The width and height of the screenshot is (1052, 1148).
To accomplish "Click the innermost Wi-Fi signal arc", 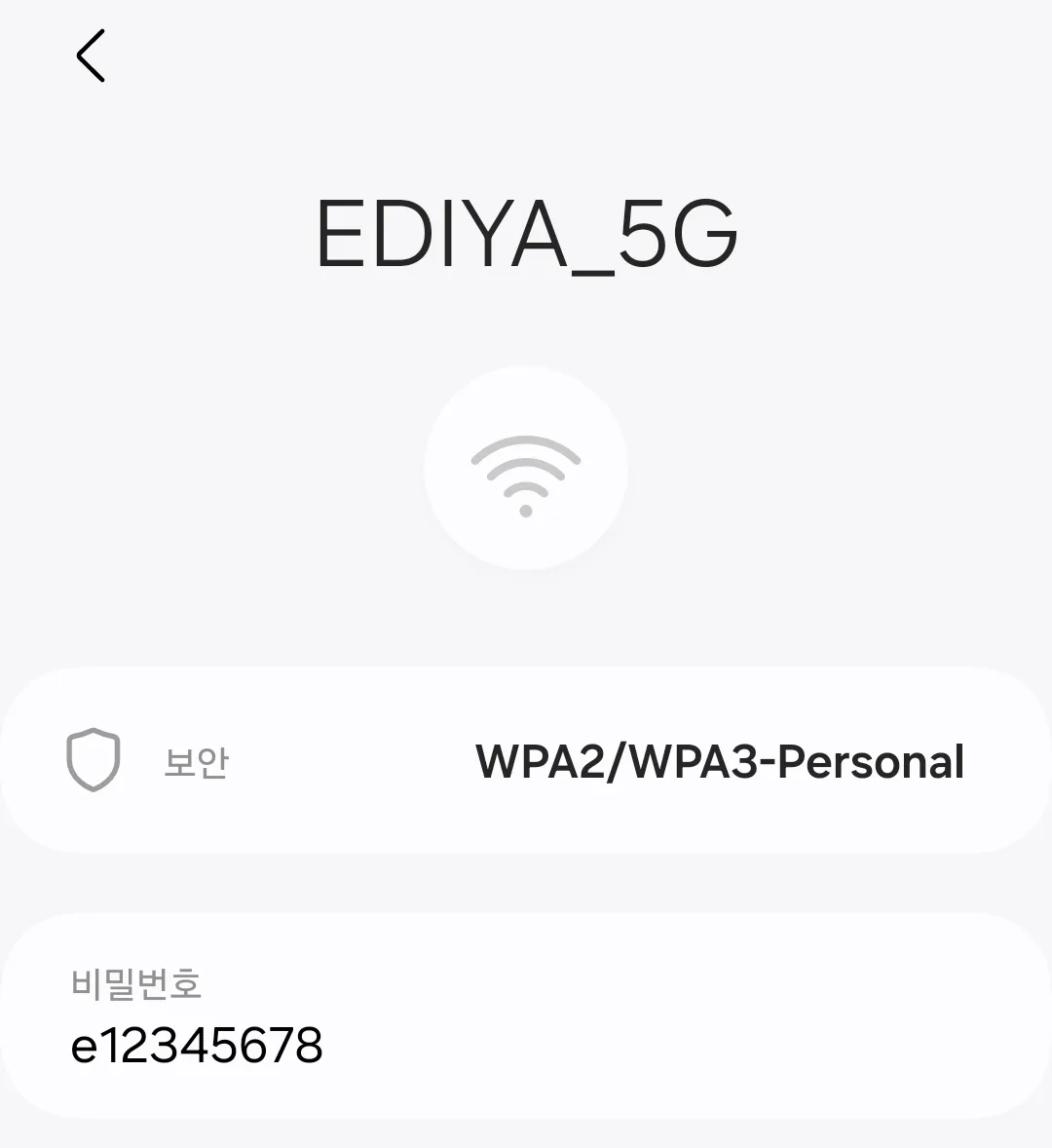I will pos(526,487).
